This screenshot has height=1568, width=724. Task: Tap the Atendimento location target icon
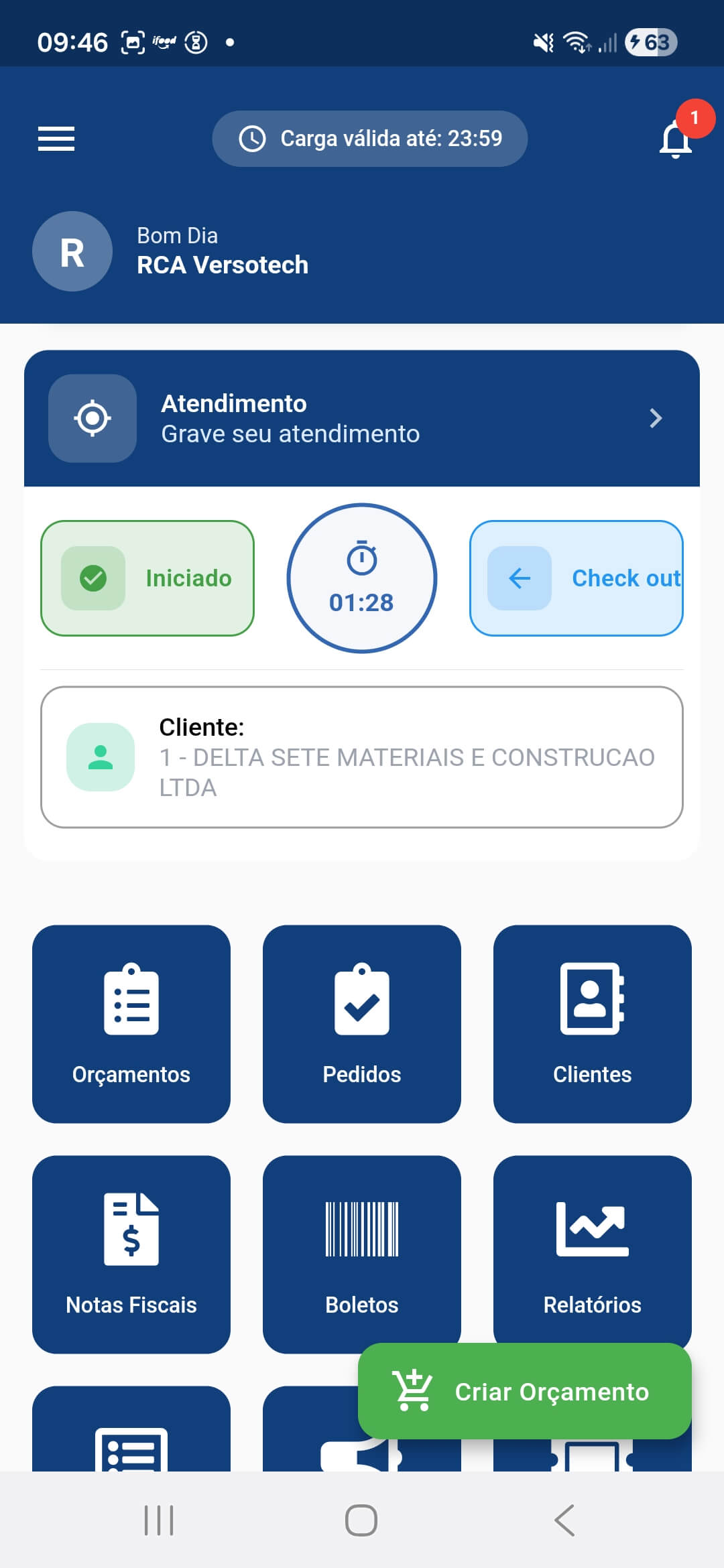pyautogui.click(x=93, y=417)
